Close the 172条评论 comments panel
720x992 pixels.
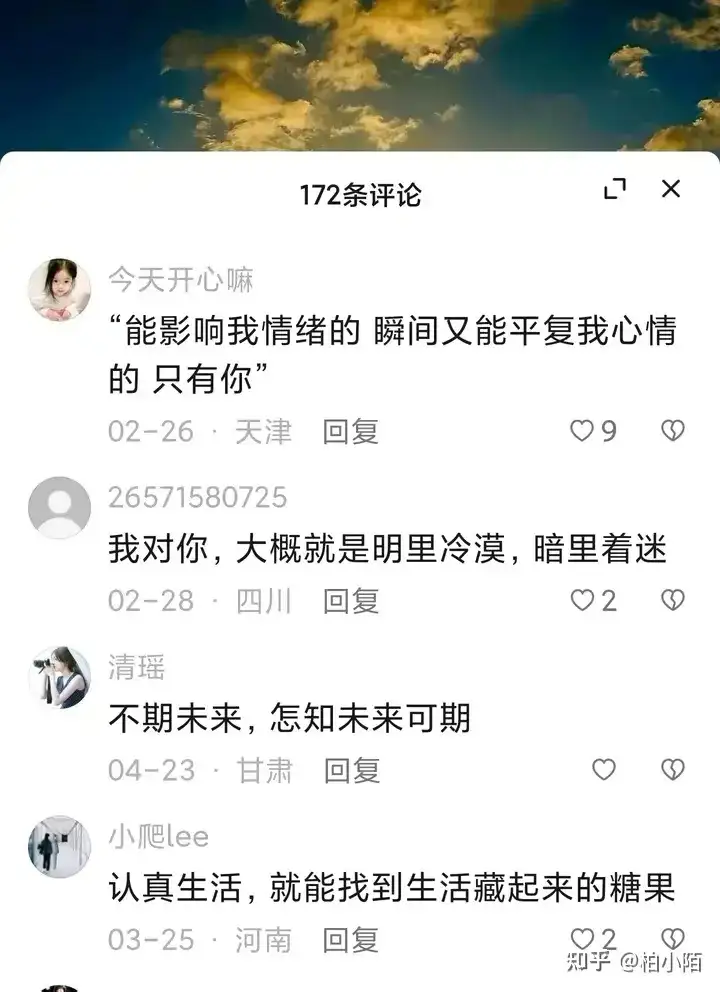tap(671, 189)
